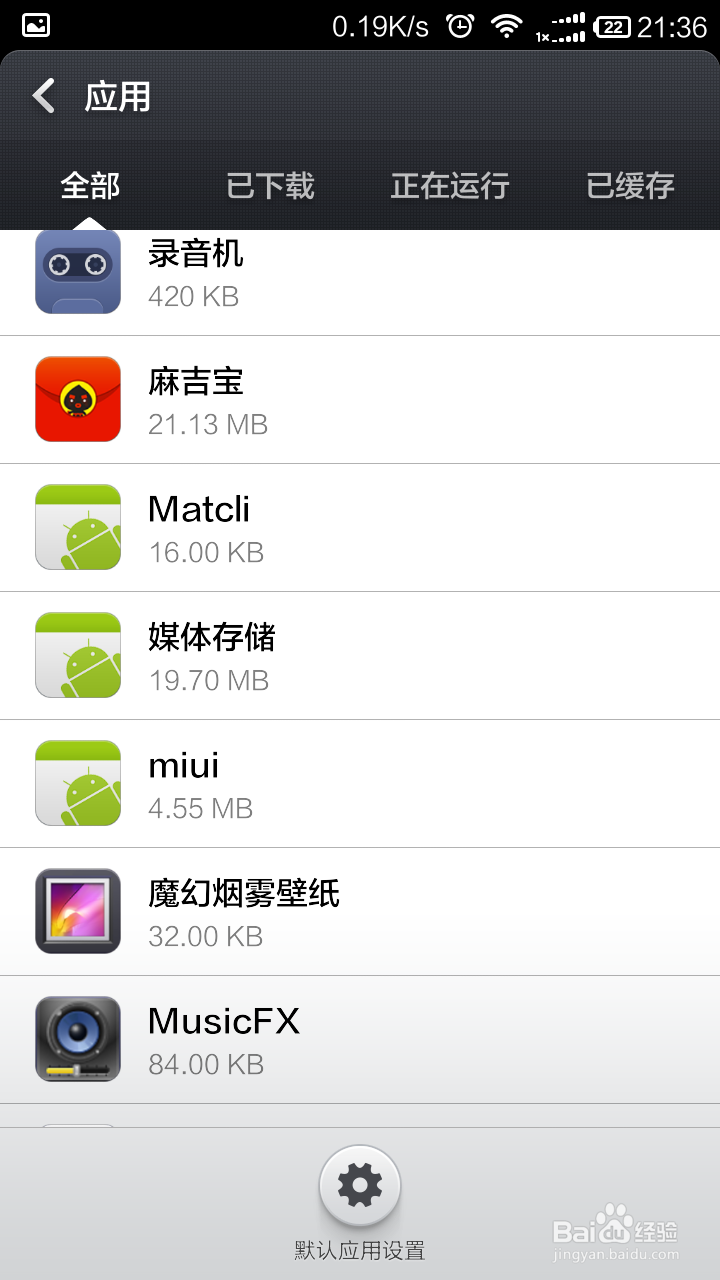Switch to the 已下载 tab
Image resolution: width=720 pixels, height=1280 pixels.
[270, 186]
